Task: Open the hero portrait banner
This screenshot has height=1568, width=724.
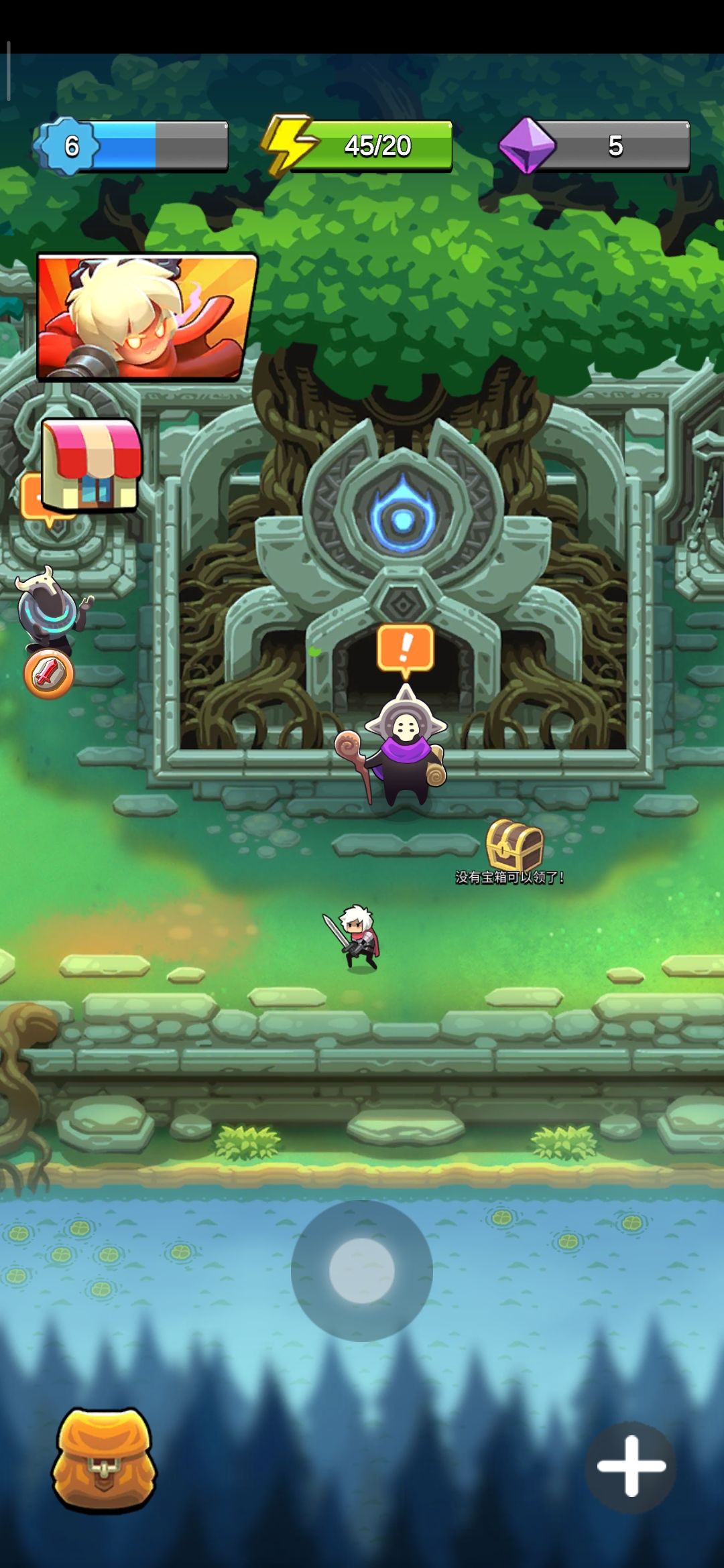Action: [146, 316]
